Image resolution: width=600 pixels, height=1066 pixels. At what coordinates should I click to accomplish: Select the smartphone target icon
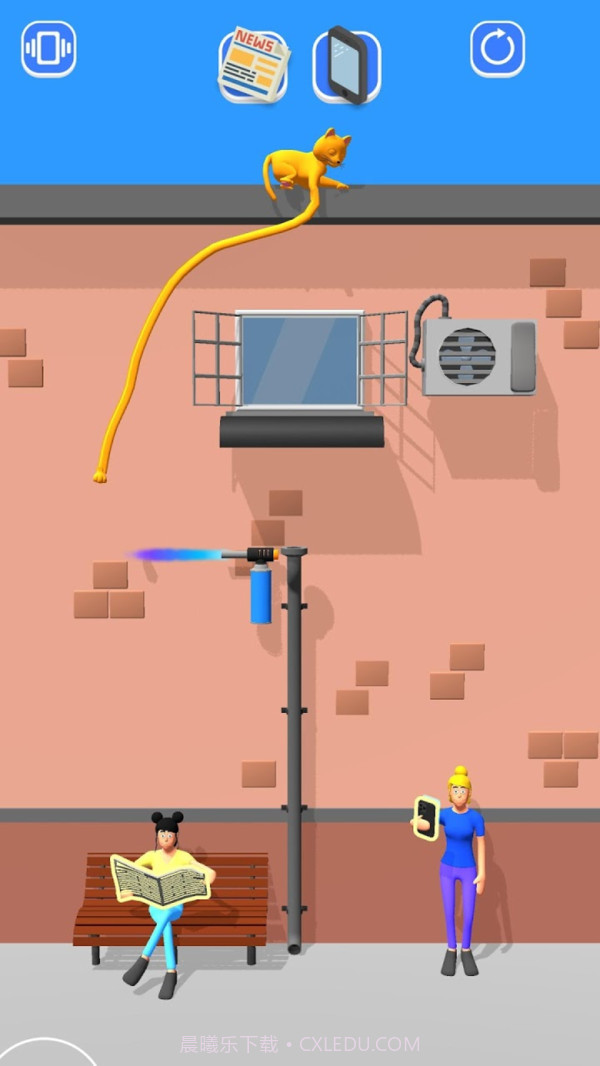pyautogui.click(x=347, y=66)
